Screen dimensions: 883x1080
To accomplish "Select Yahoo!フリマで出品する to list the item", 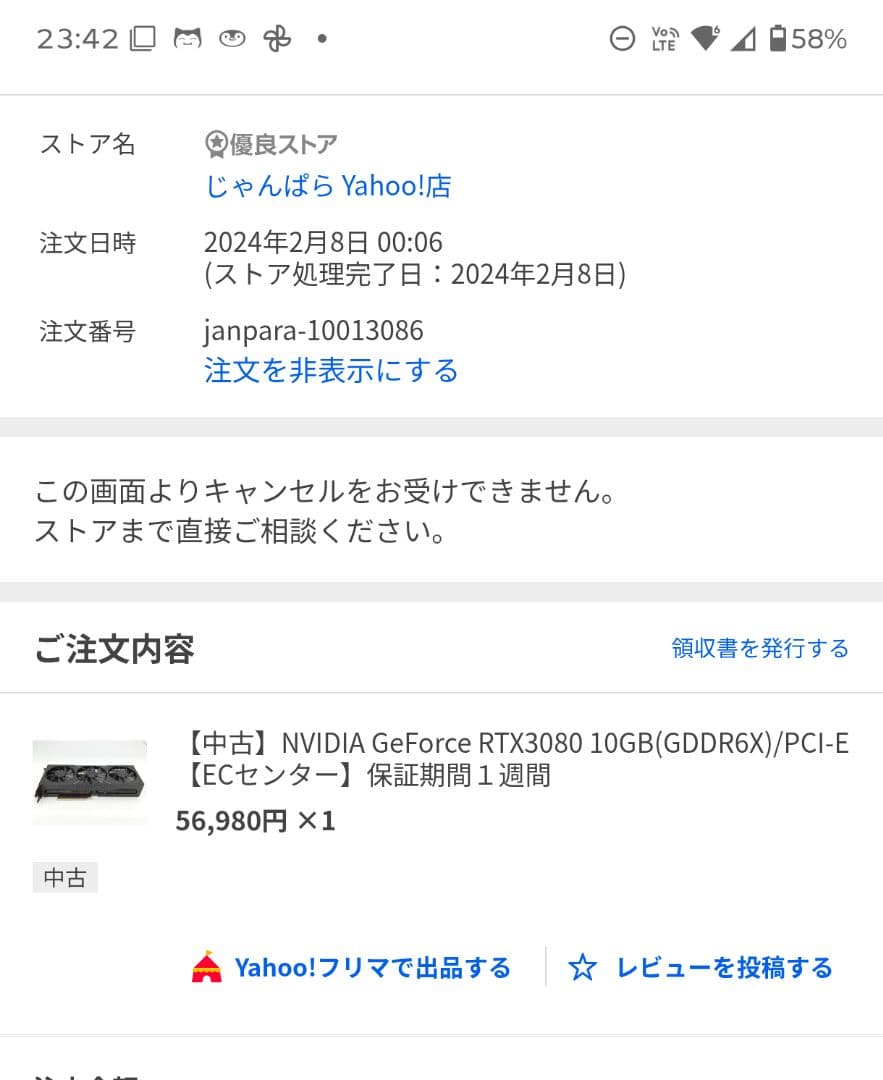I will [371, 966].
